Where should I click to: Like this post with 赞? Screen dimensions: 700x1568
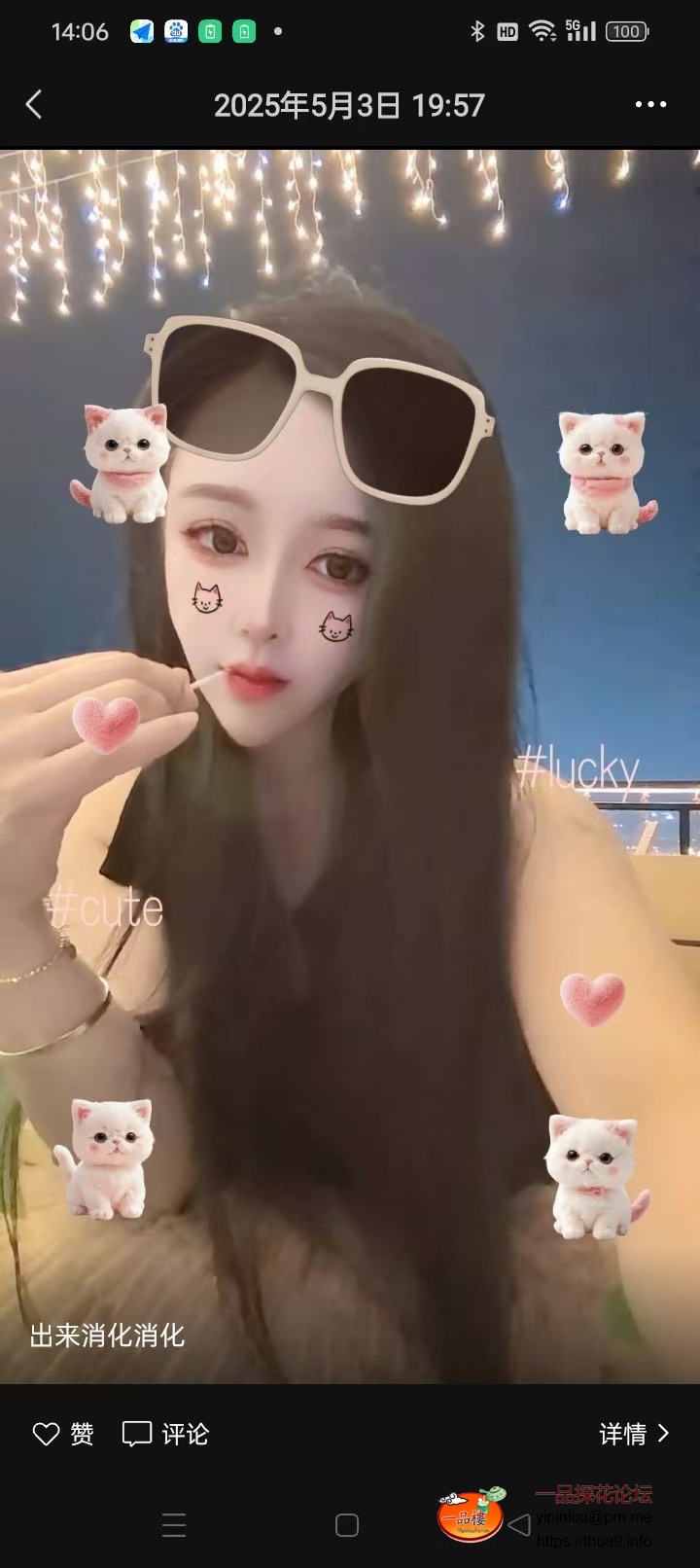click(x=63, y=1434)
